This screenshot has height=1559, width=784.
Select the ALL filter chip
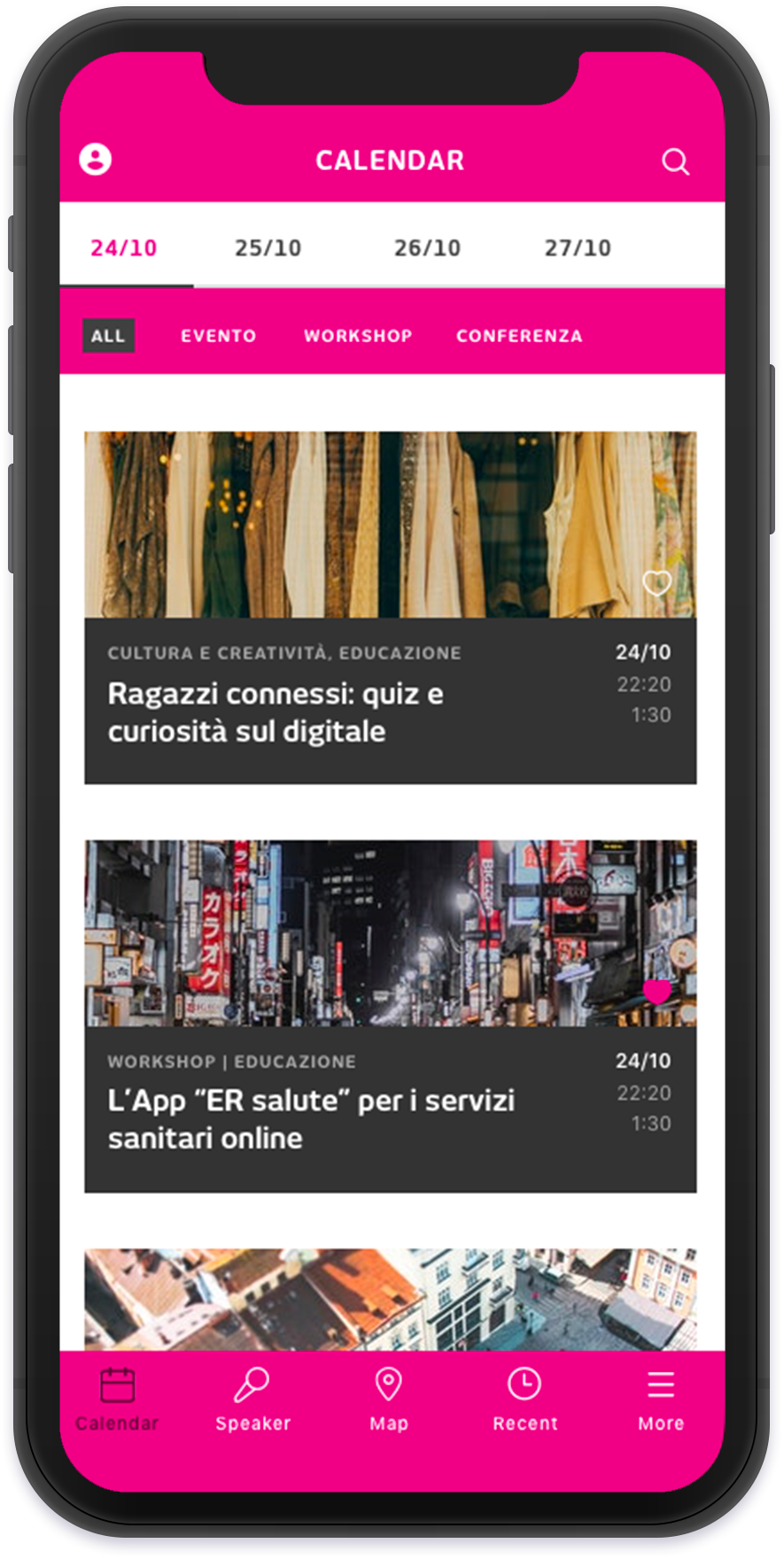[x=108, y=336]
